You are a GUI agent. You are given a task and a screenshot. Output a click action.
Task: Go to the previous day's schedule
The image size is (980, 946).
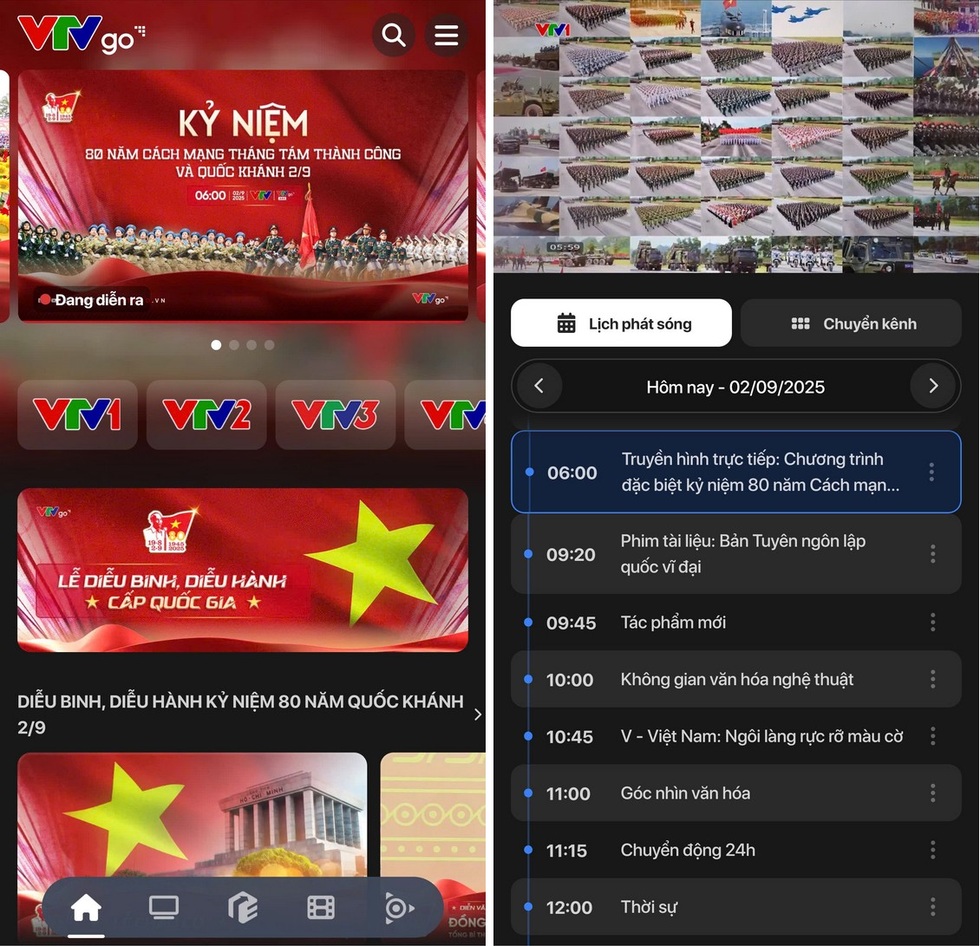pyautogui.click(x=539, y=386)
